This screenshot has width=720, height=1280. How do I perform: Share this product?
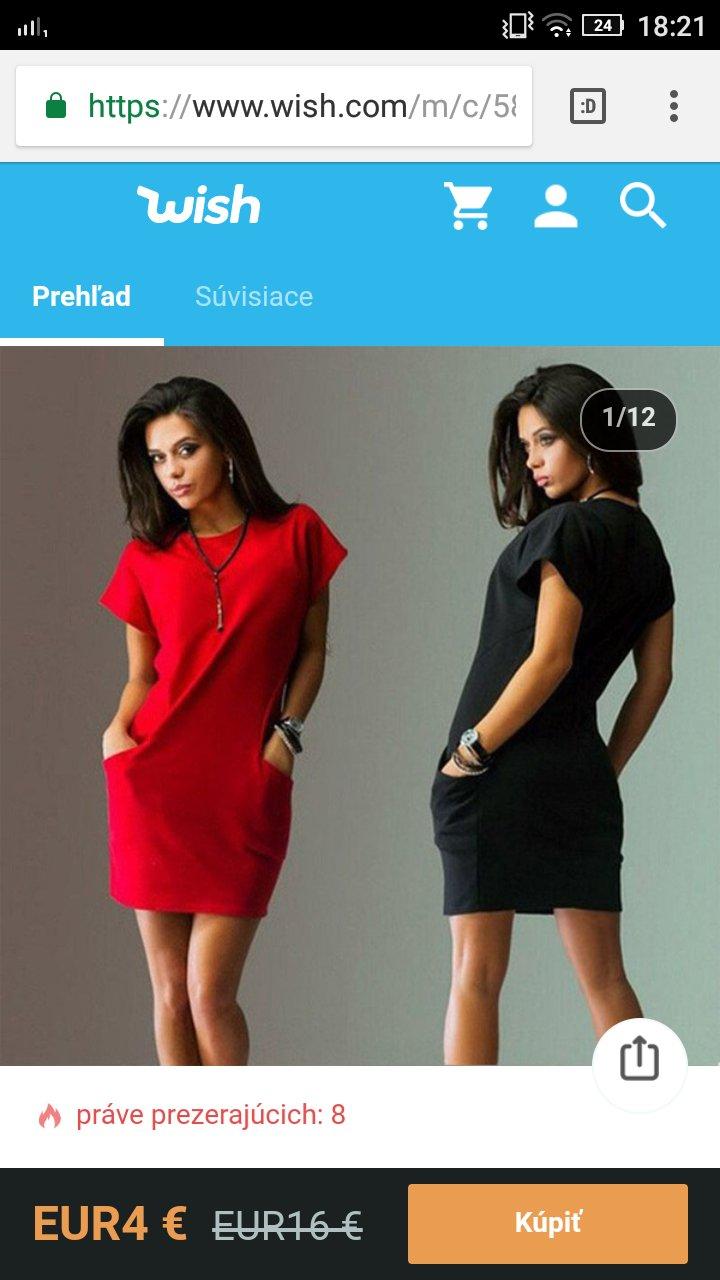(639, 1059)
